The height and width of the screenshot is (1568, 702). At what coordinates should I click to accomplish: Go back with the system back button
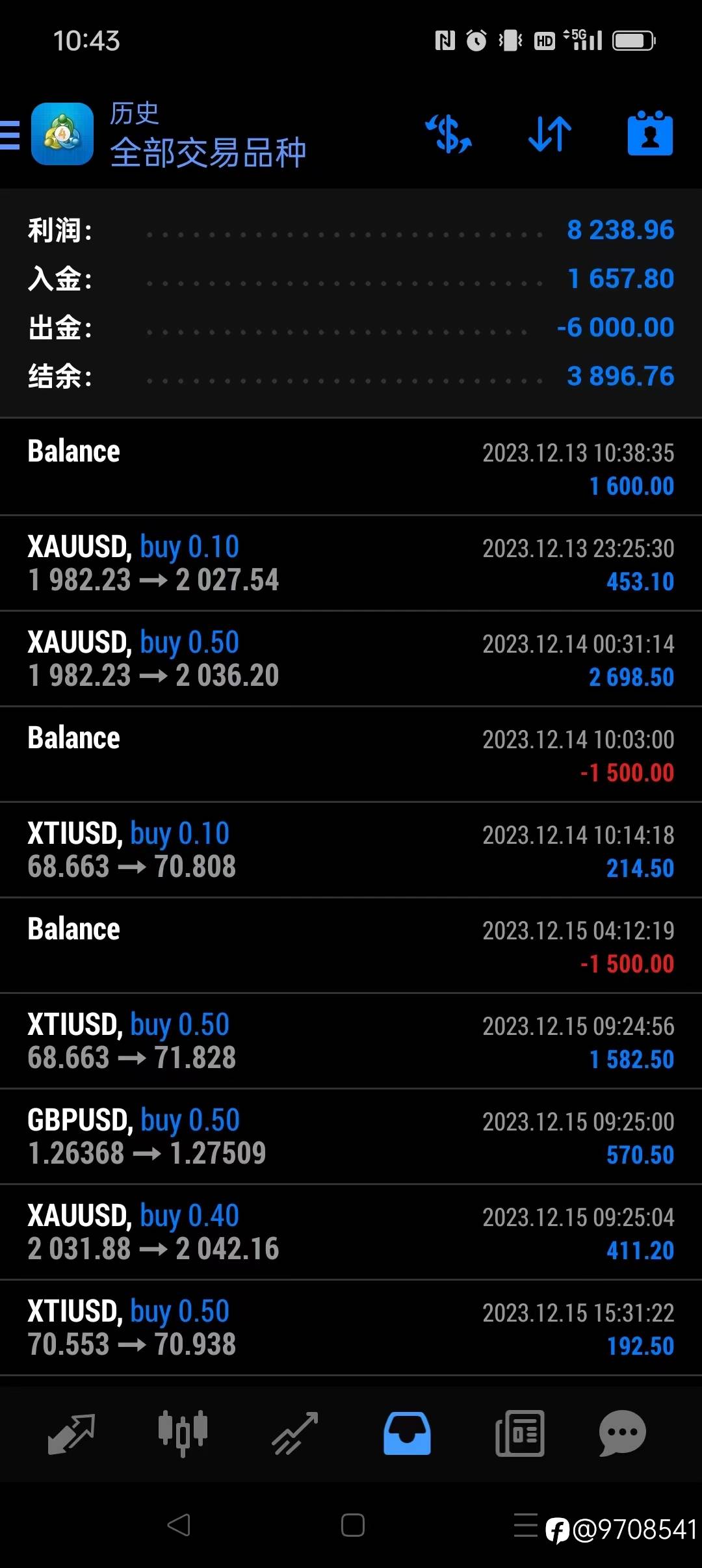click(x=179, y=1525)
